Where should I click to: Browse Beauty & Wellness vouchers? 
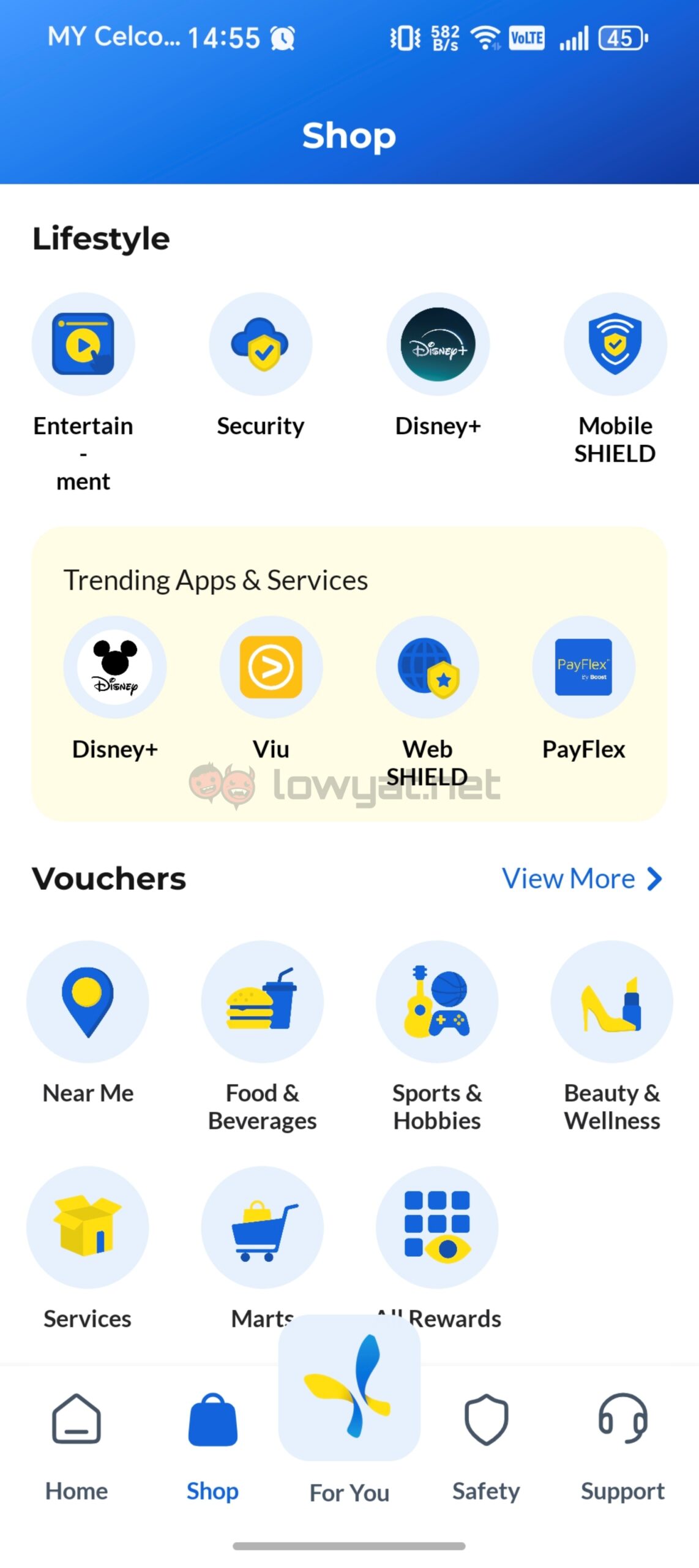click(x=611, y=1001)
